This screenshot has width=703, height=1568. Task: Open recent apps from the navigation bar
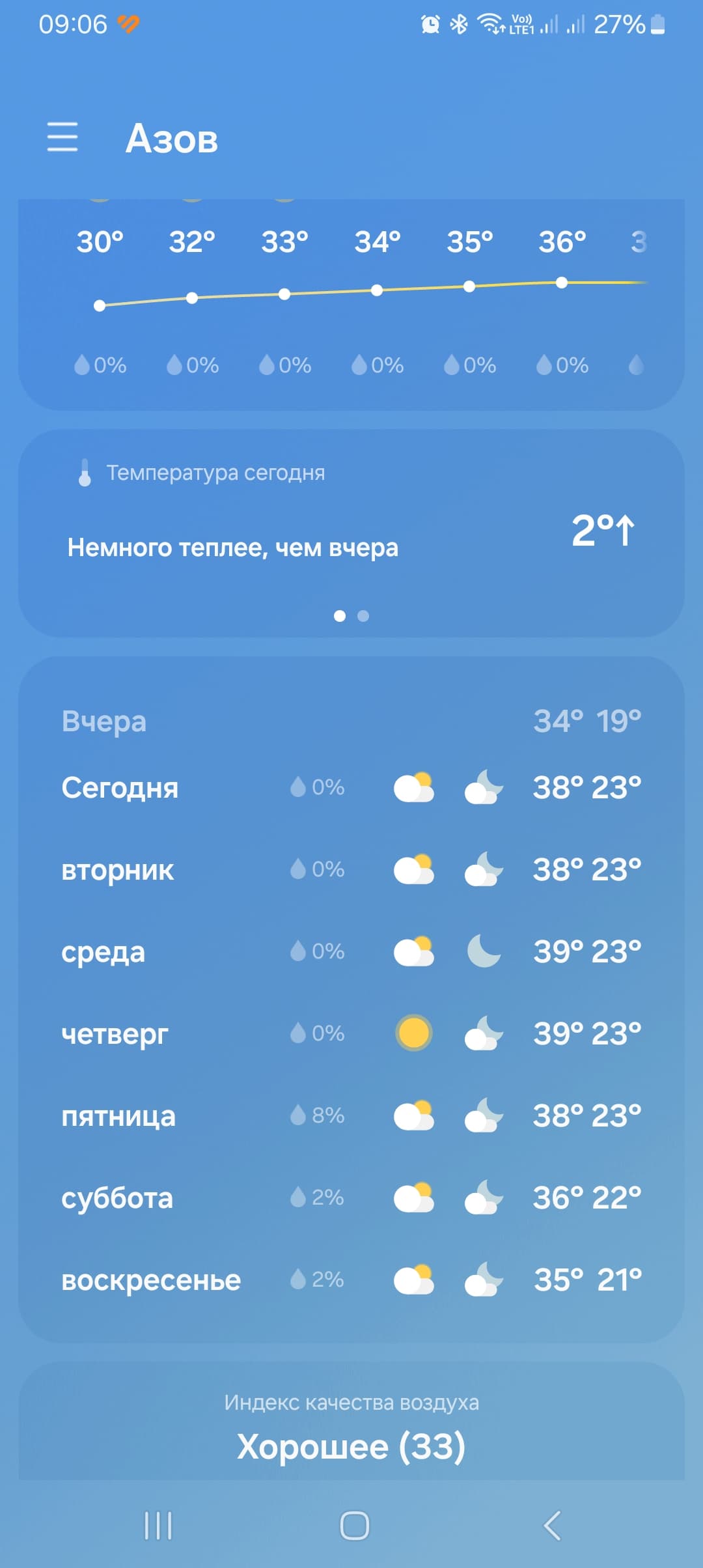[158, 1526]
